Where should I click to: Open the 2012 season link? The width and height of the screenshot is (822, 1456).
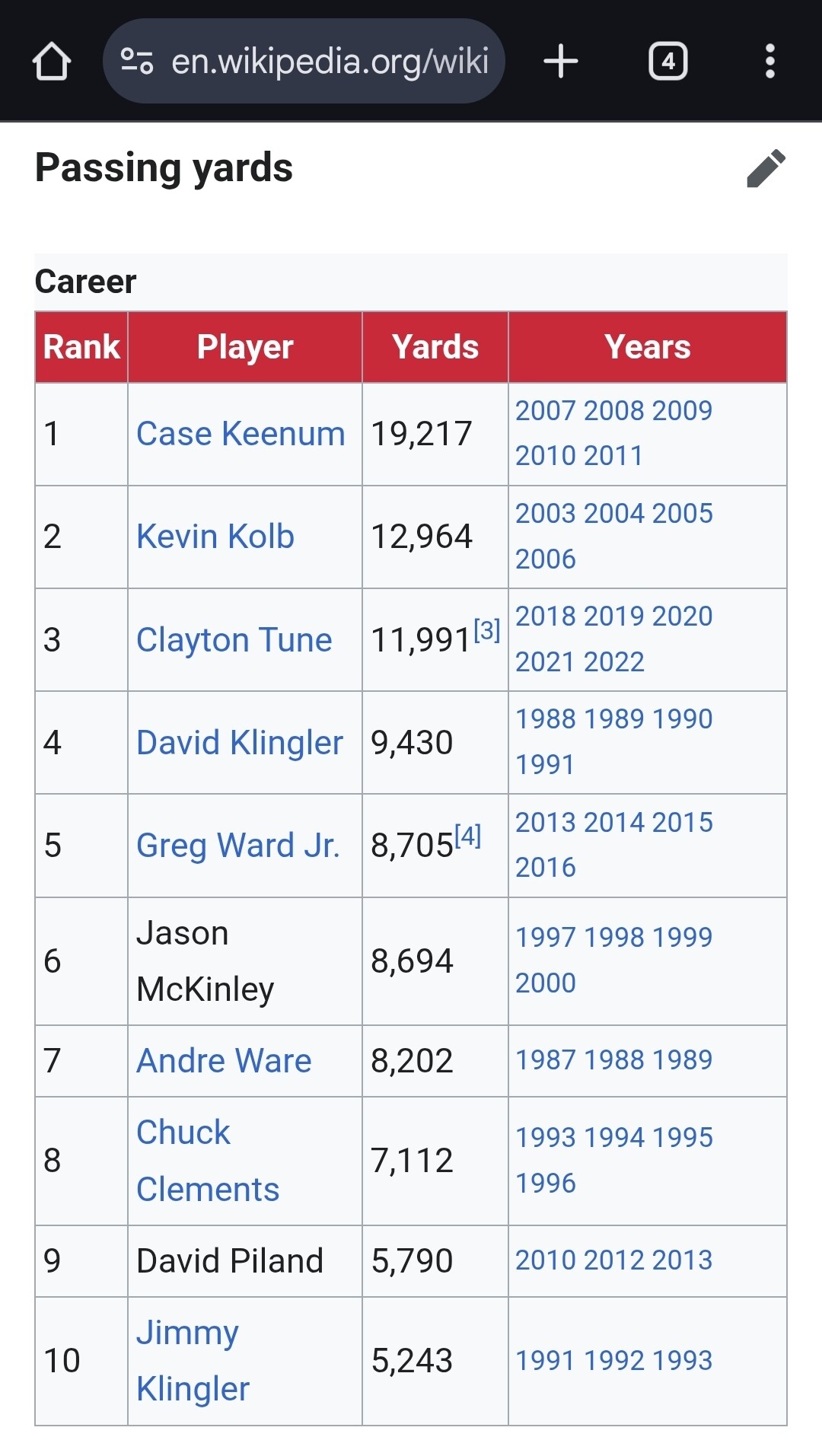[x=613, y=1260]
